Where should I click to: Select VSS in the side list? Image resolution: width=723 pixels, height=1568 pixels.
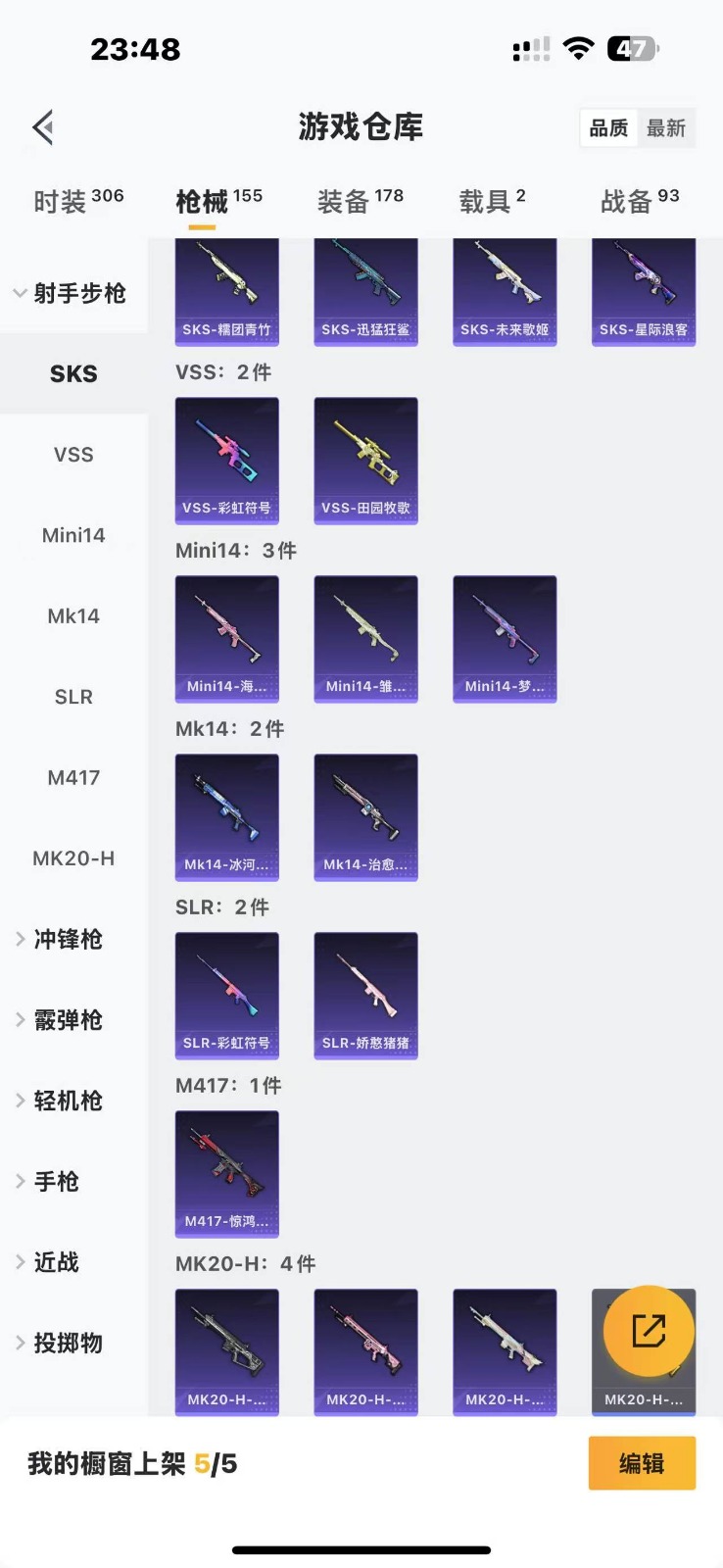[73, 455]
